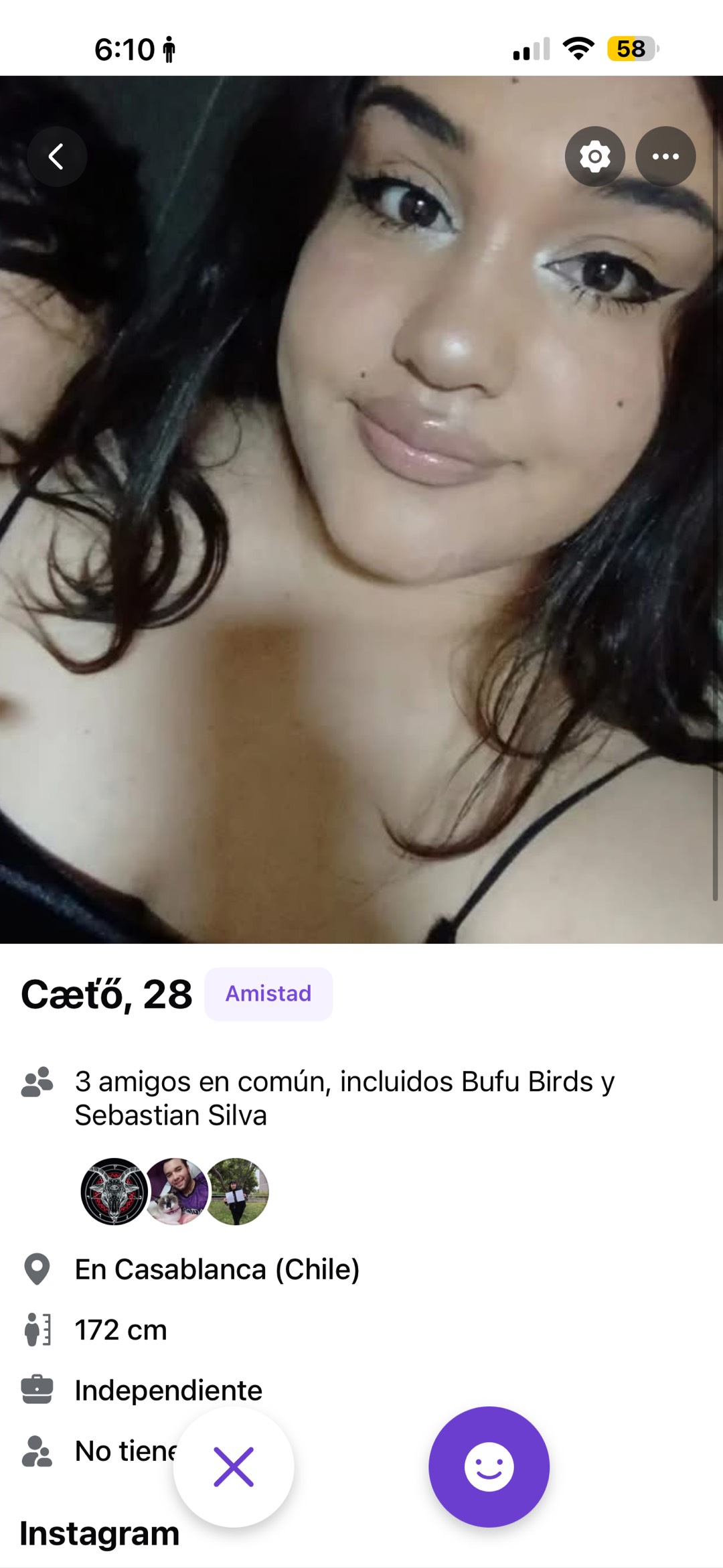Go back using the top-left arrow
This screenshot has height=1568, width=723.
[x=57, y=157]
